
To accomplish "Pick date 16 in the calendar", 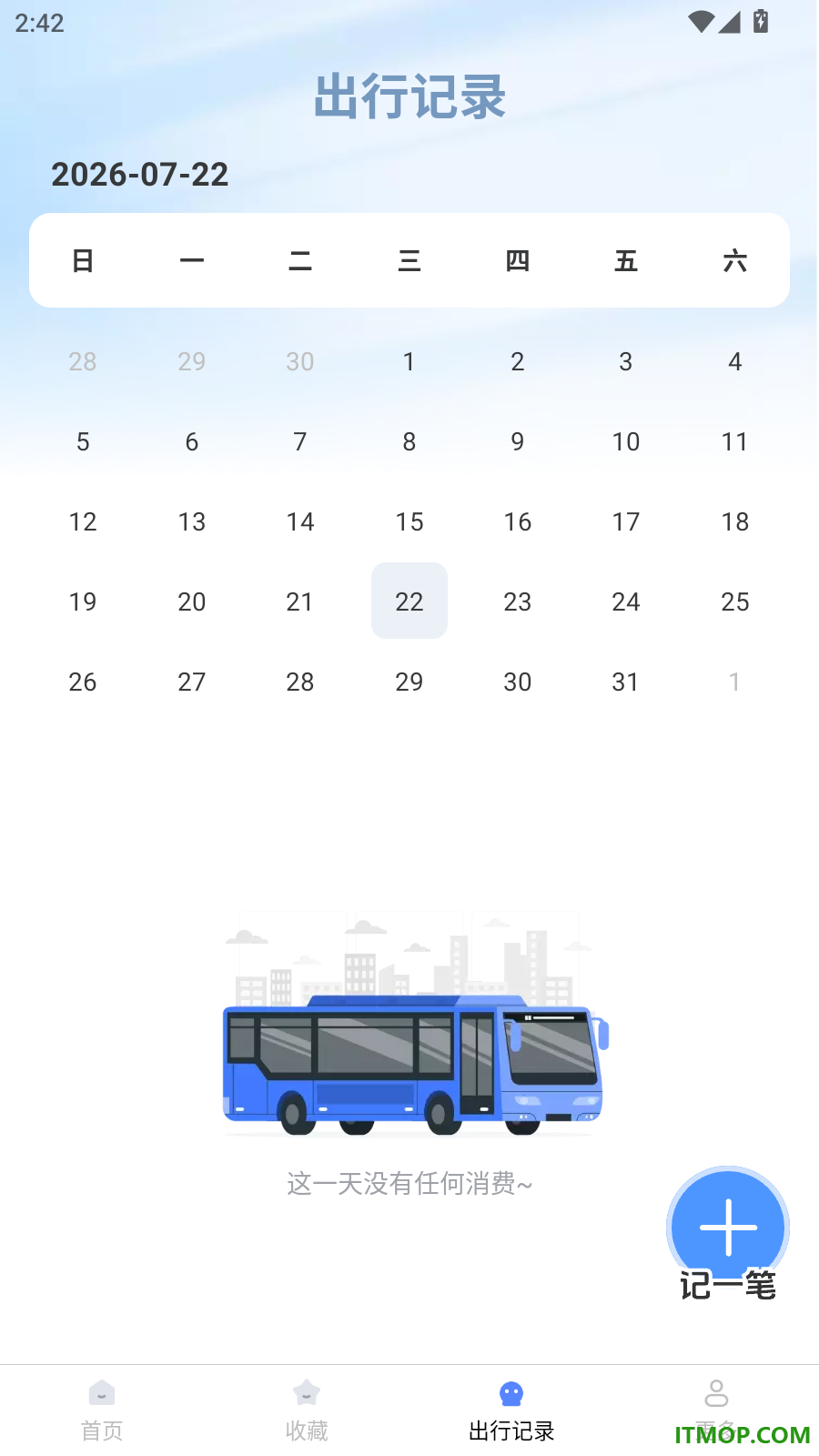I will (x=518, y=521).
